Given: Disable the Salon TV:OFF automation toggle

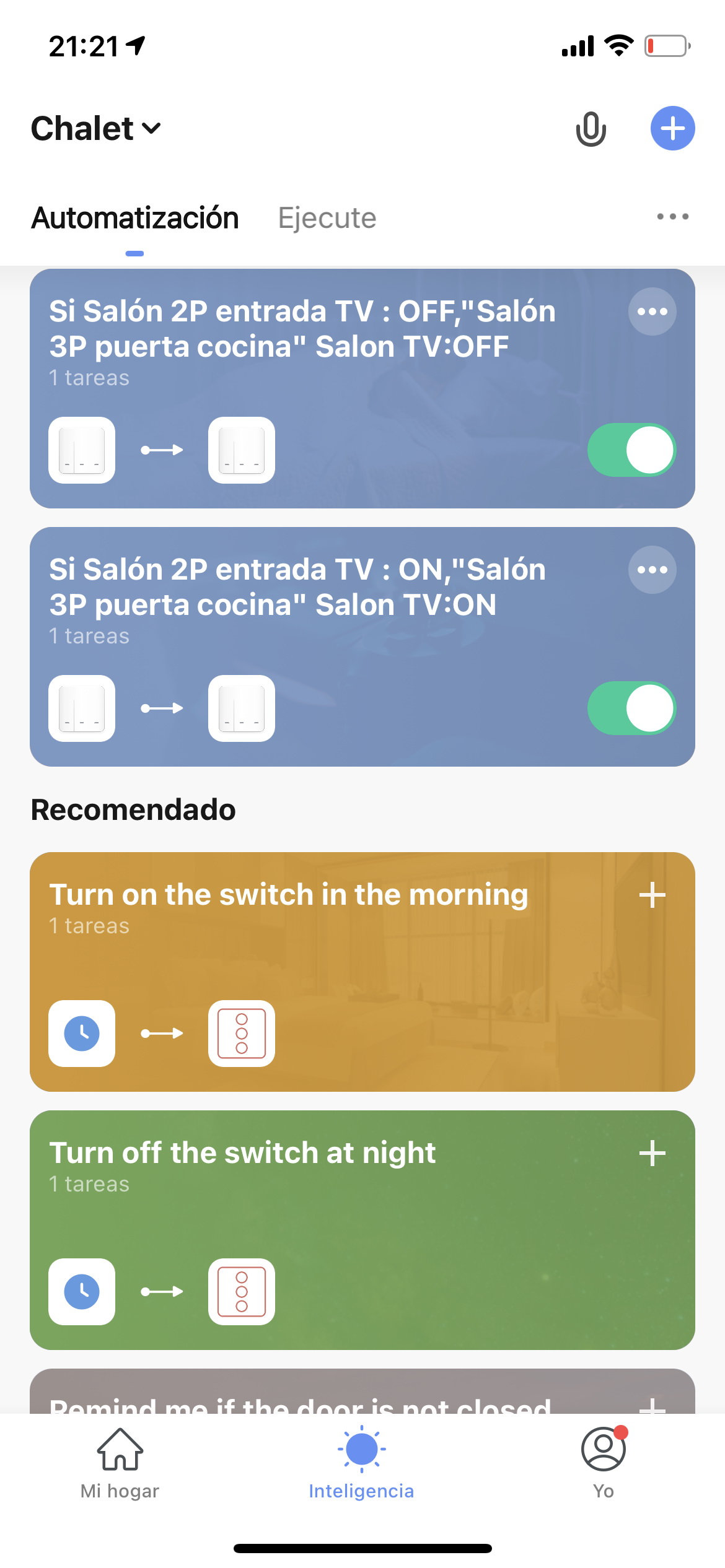Looking at the screenshot, I should coord(631,450).
